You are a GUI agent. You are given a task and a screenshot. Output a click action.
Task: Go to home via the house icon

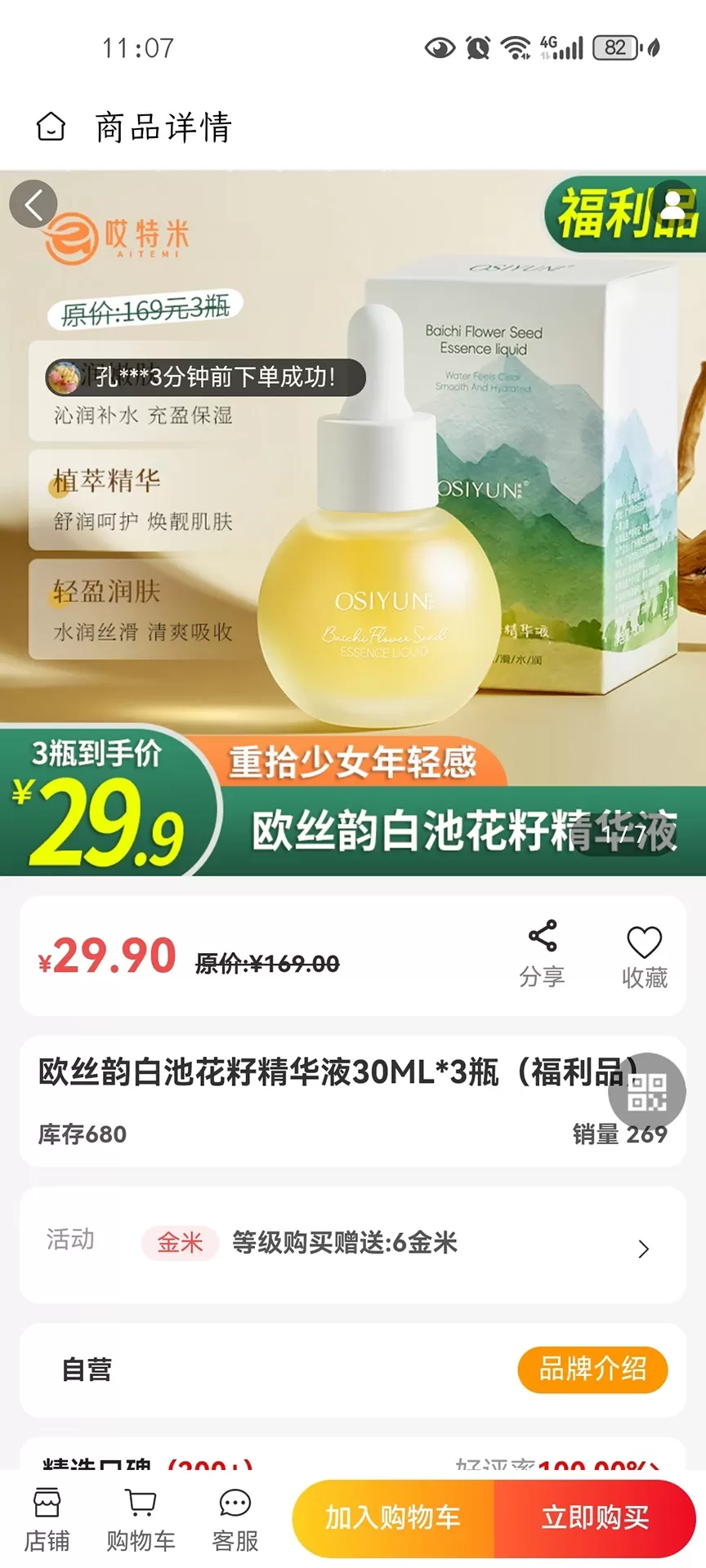[51, 127]
